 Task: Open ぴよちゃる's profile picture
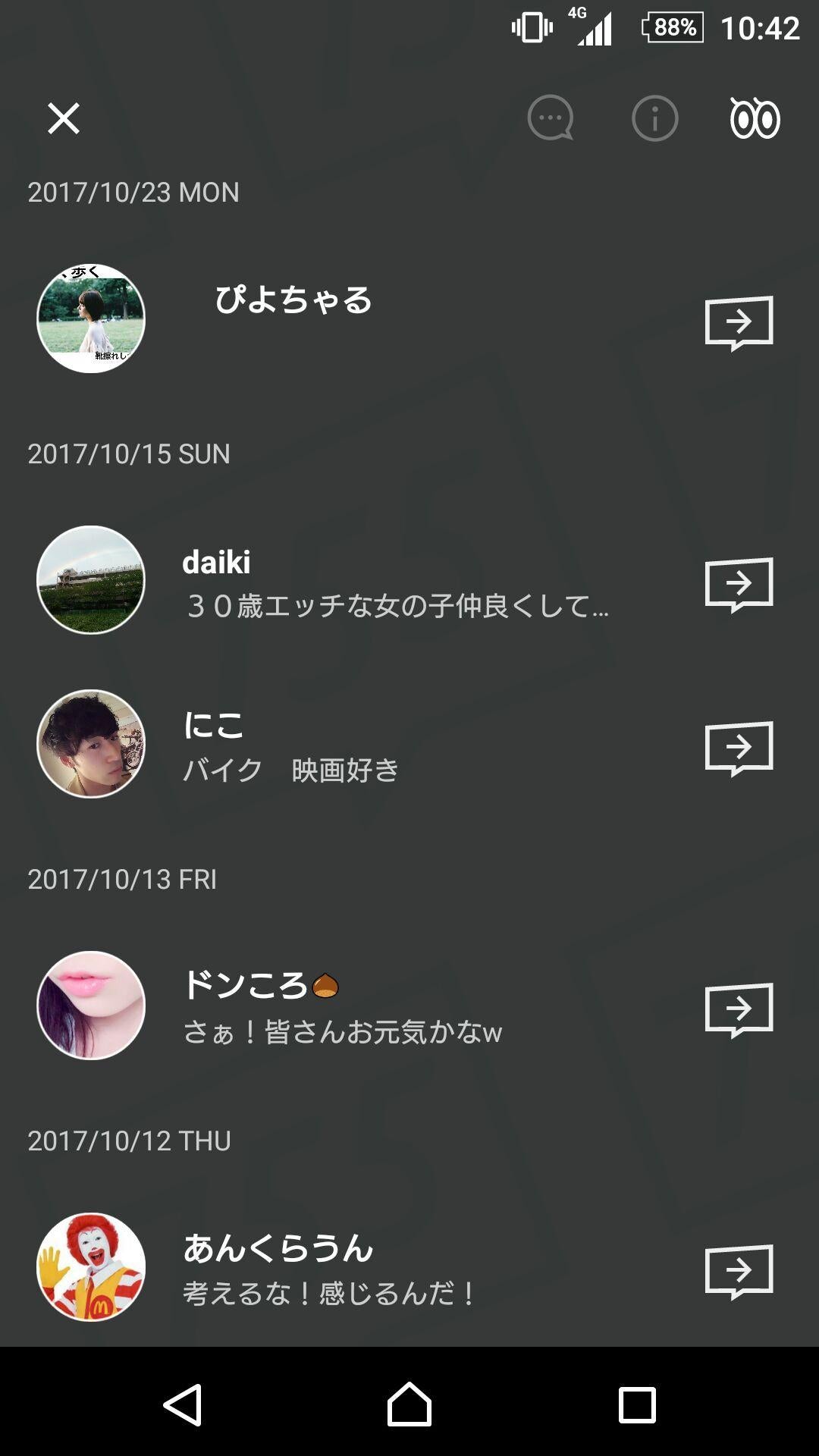[93, 322]
